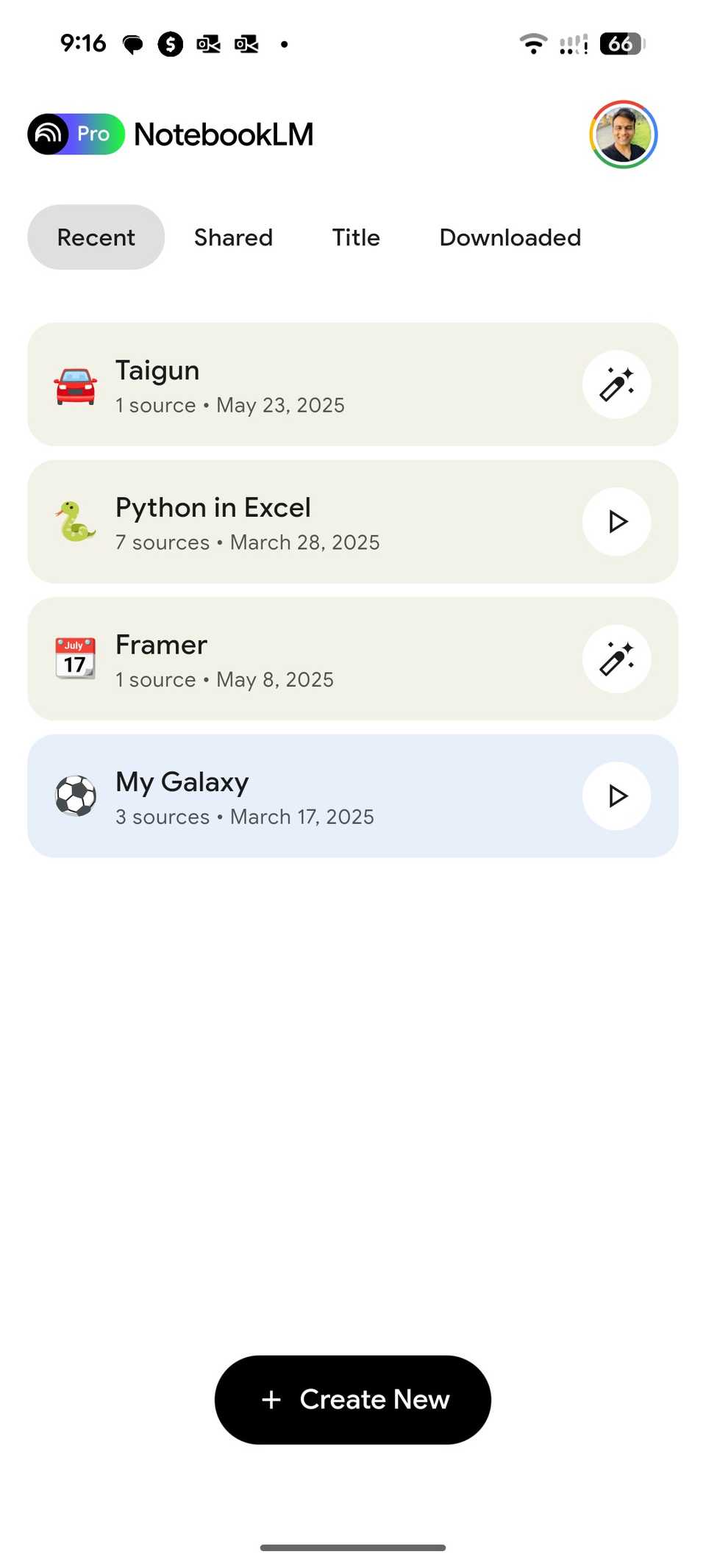706x1568 pixels.
Task: Tap the red car emoji on Taigun
Action: [x=75, y=384]
